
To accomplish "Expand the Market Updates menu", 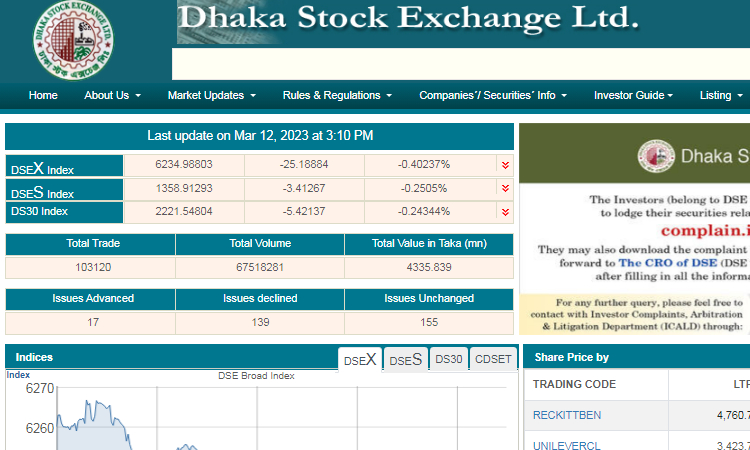I will tap(211, 95).
